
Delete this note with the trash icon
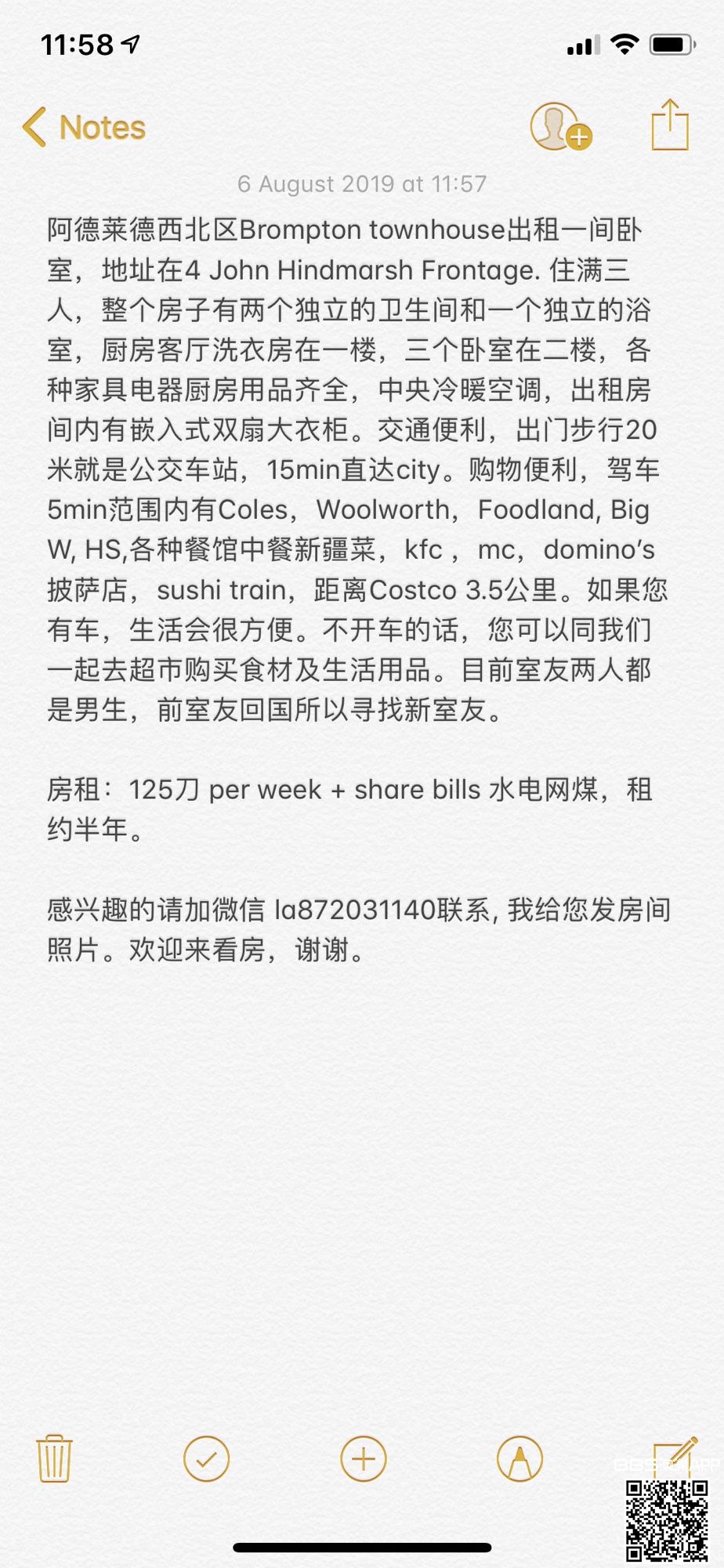click(x=54, y=1459)
